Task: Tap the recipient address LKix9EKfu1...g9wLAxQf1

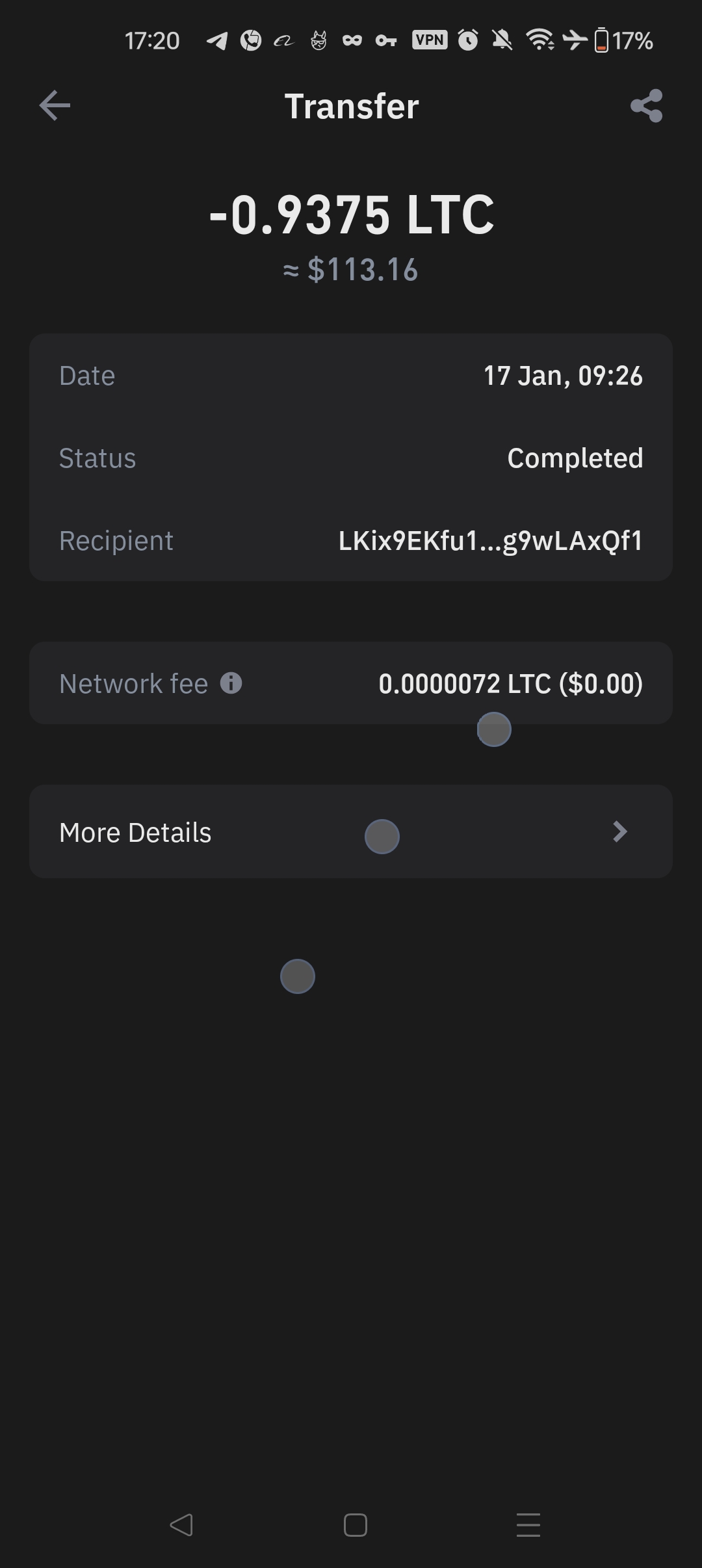Action: pyautogui.click(x=491, y=541)
